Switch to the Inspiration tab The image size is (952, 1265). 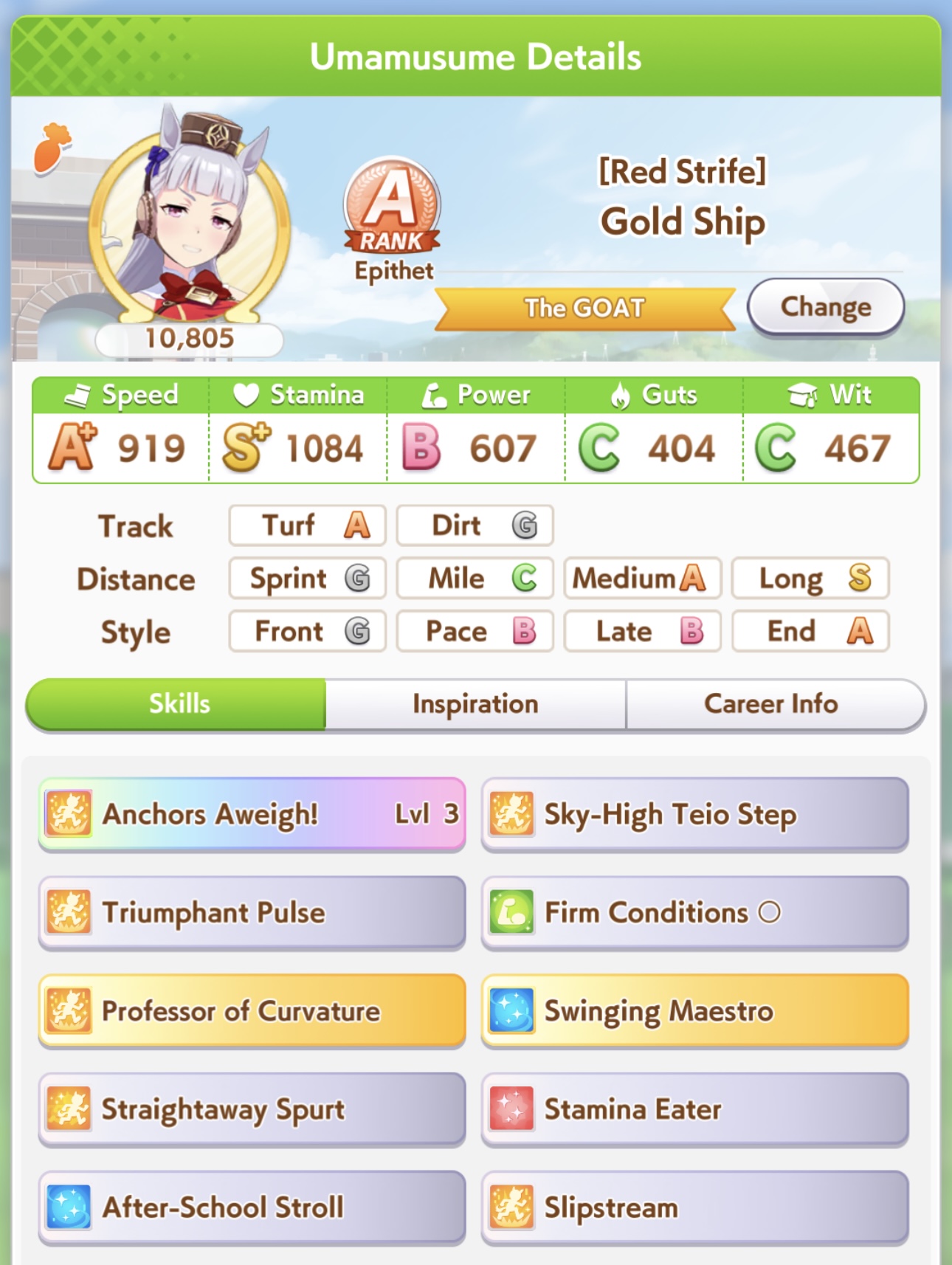click(x=475, y=704)
